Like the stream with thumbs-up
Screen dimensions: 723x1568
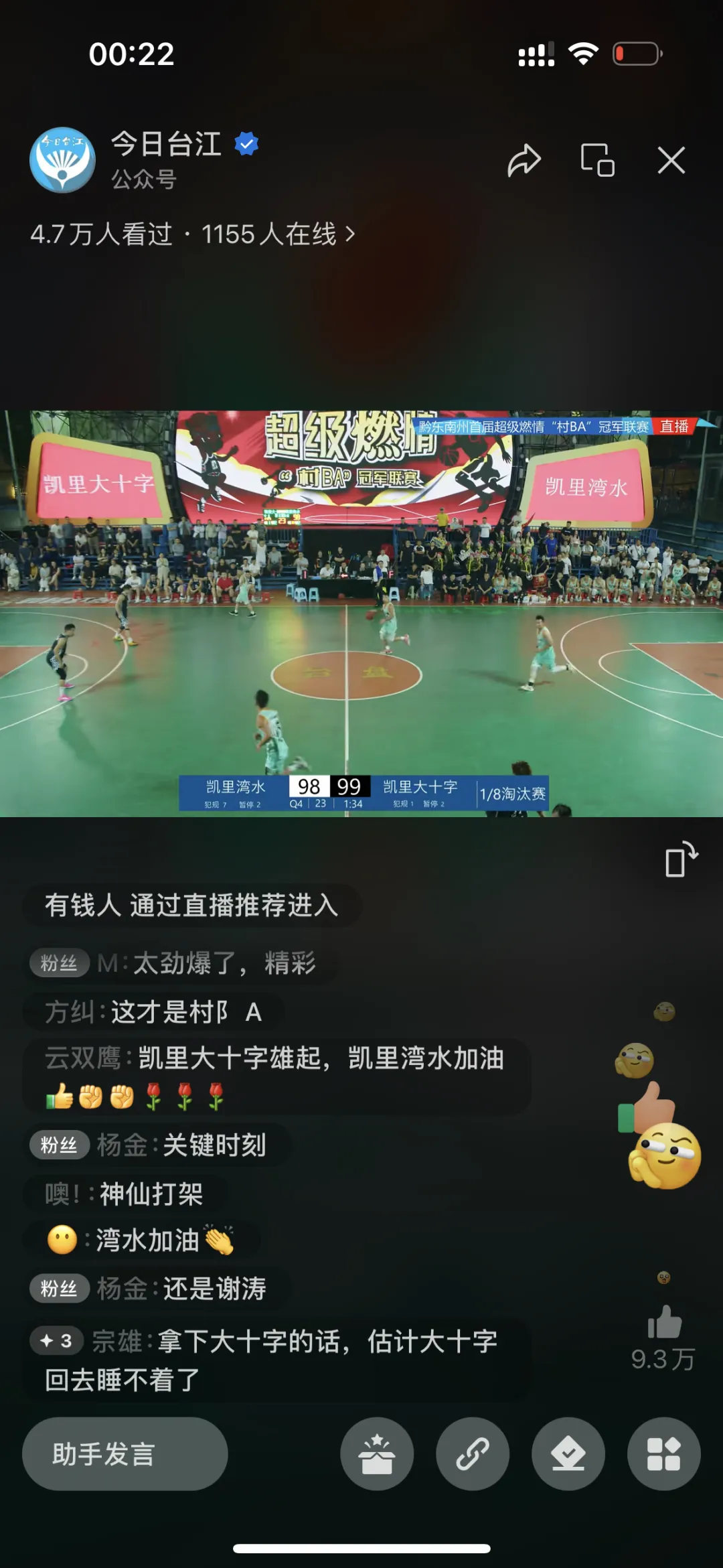coord(664,1322)
